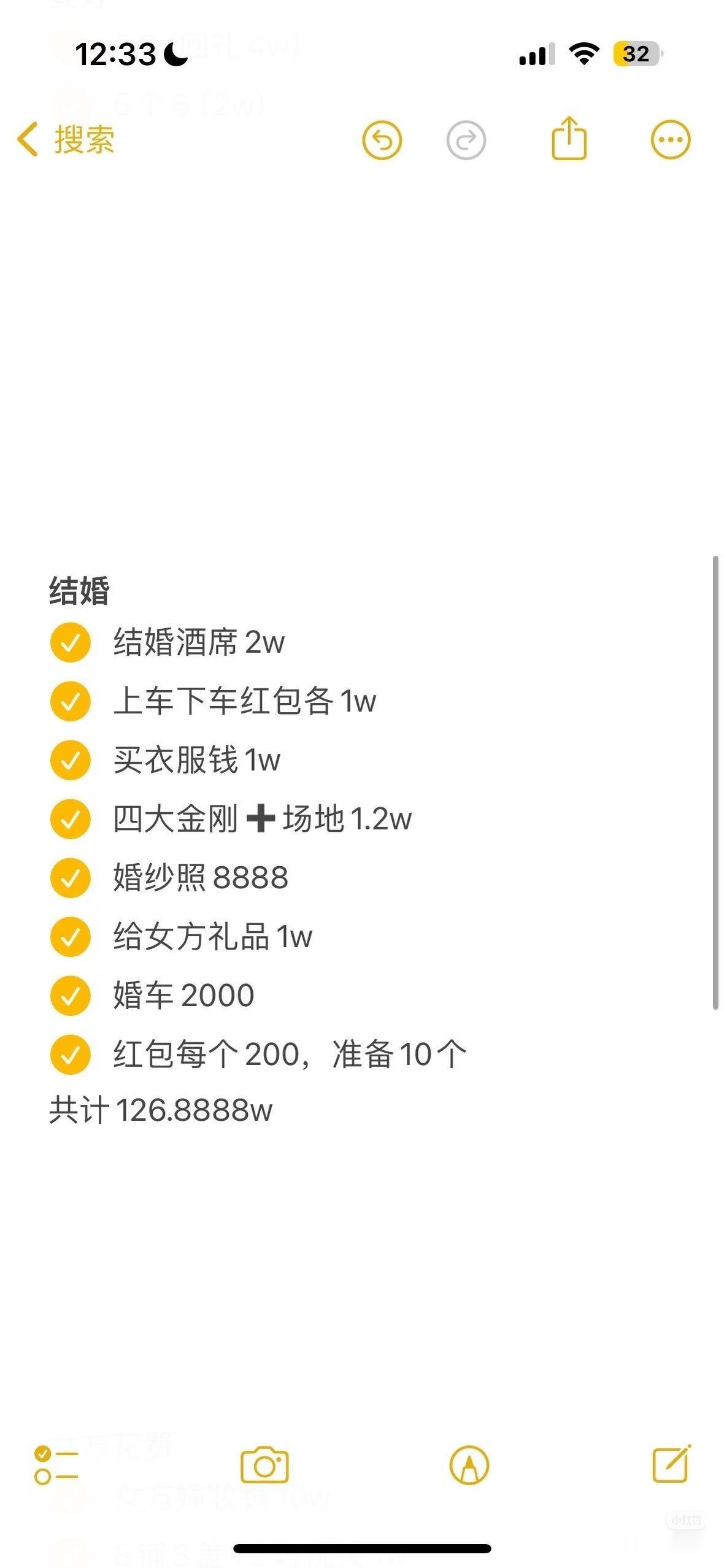Screen dimensions: 724x1568
Task: Compose a new note
Action: [x=671, y=1464]
